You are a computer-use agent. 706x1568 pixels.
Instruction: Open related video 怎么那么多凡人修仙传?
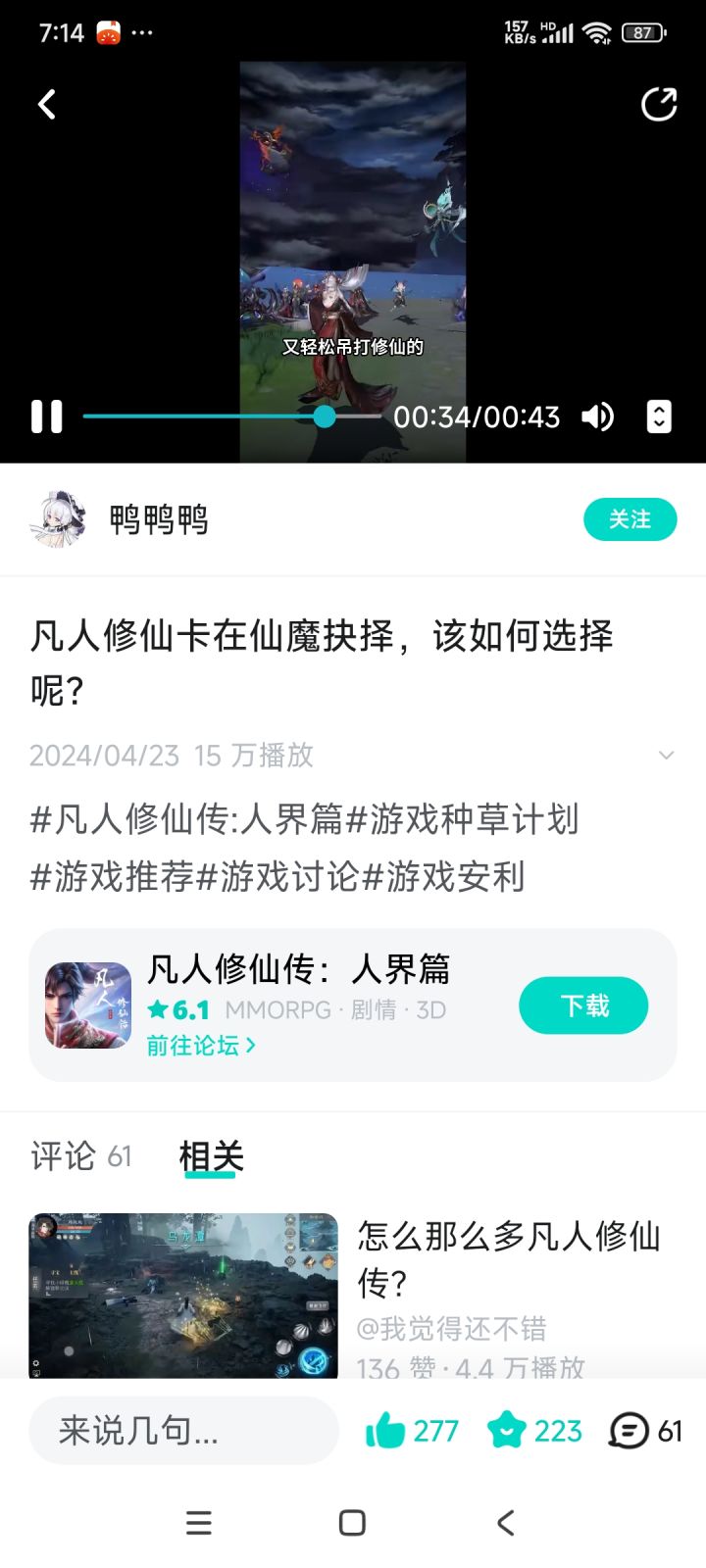(353, 1296)
